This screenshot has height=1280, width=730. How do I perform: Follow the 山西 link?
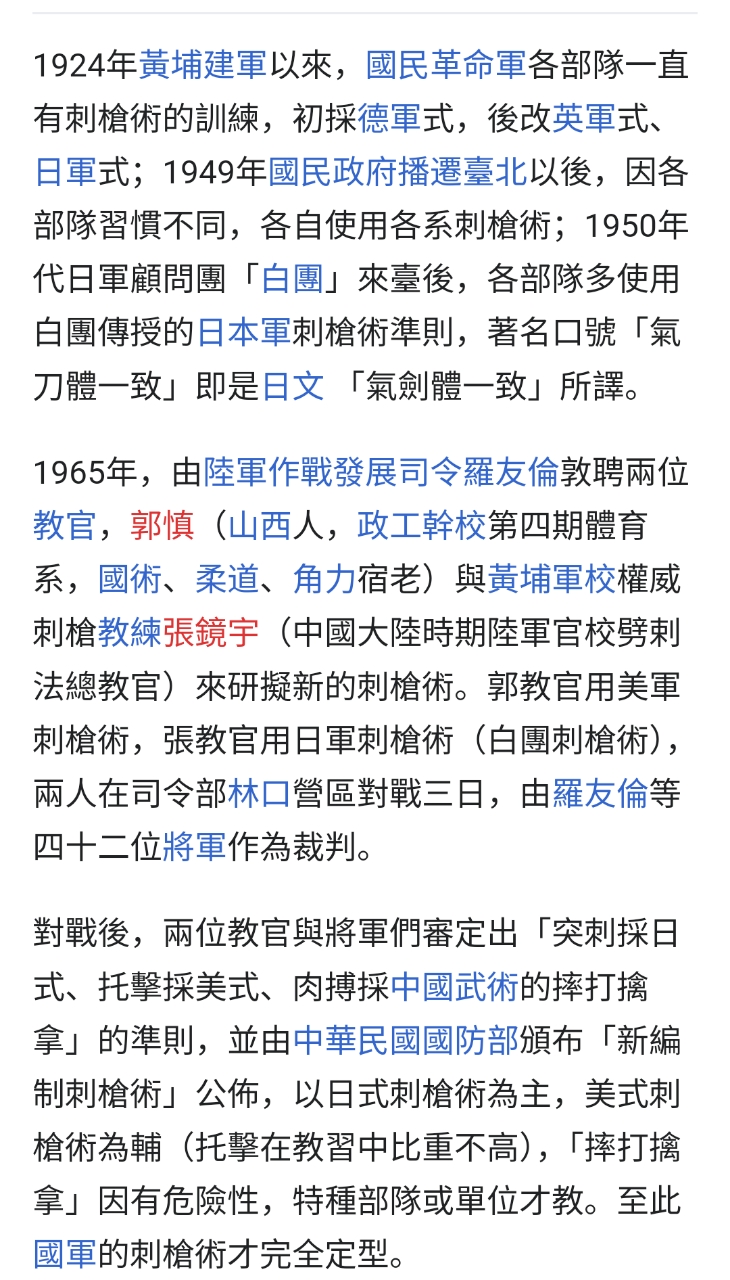tap(259, 524)
